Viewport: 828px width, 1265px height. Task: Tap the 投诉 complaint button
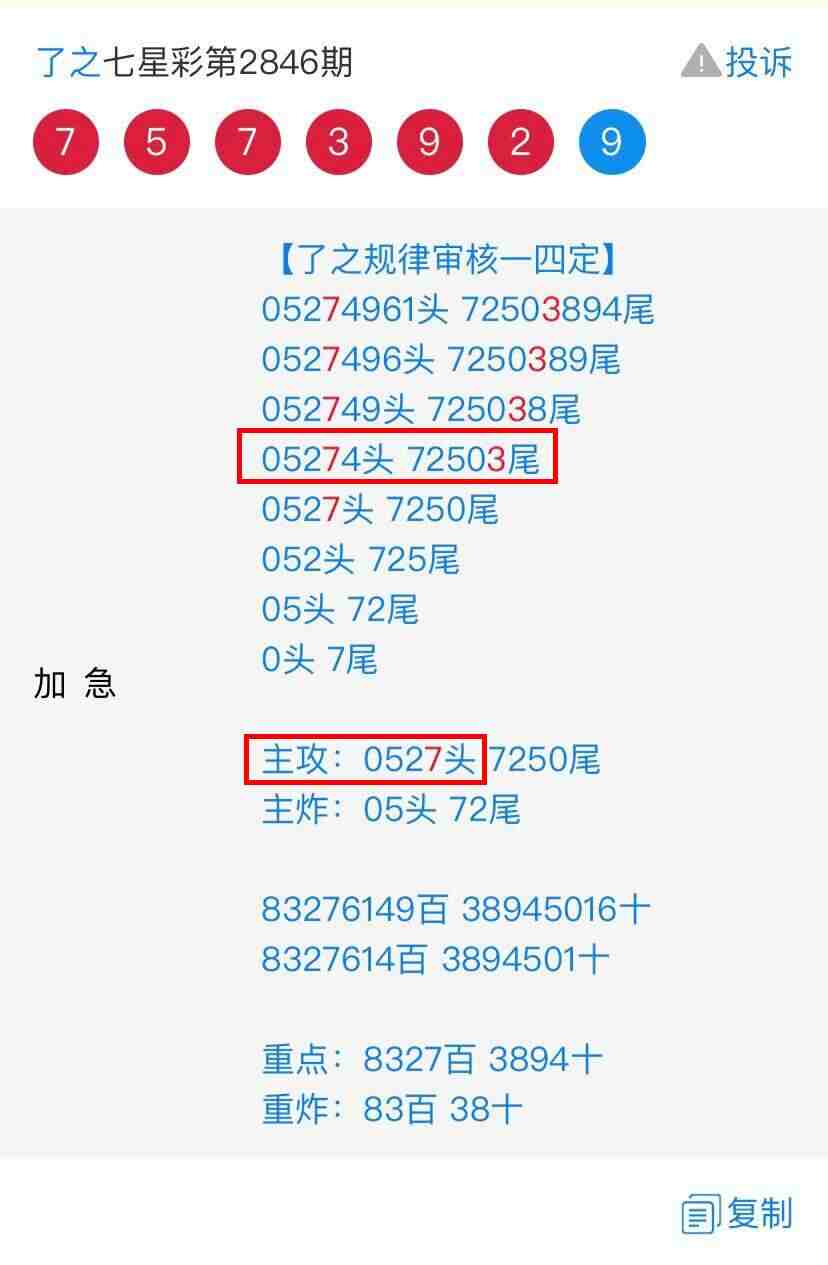click(737, 62)
